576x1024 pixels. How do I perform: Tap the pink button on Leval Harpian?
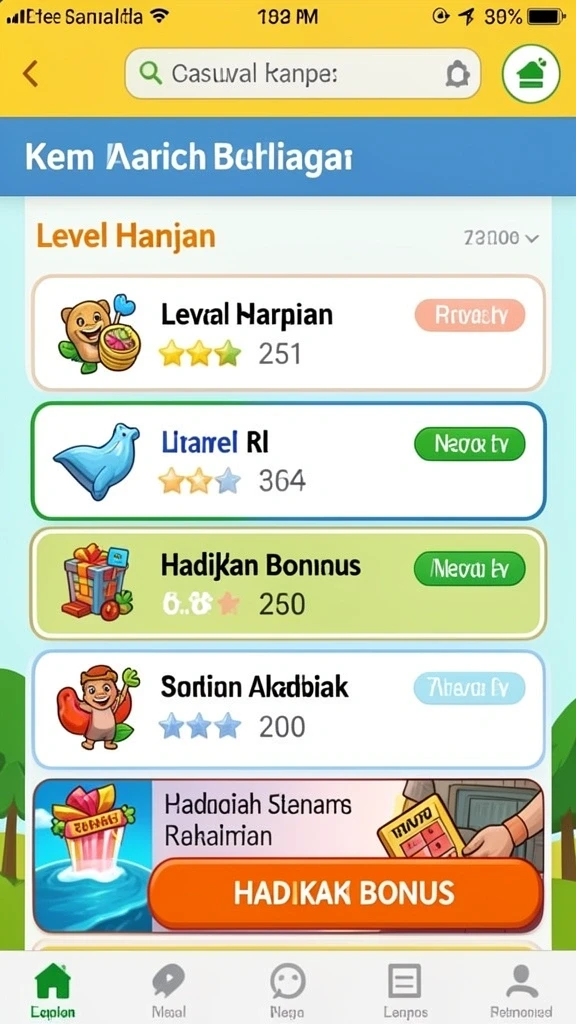pyautogui.click(x=470, y=316)
